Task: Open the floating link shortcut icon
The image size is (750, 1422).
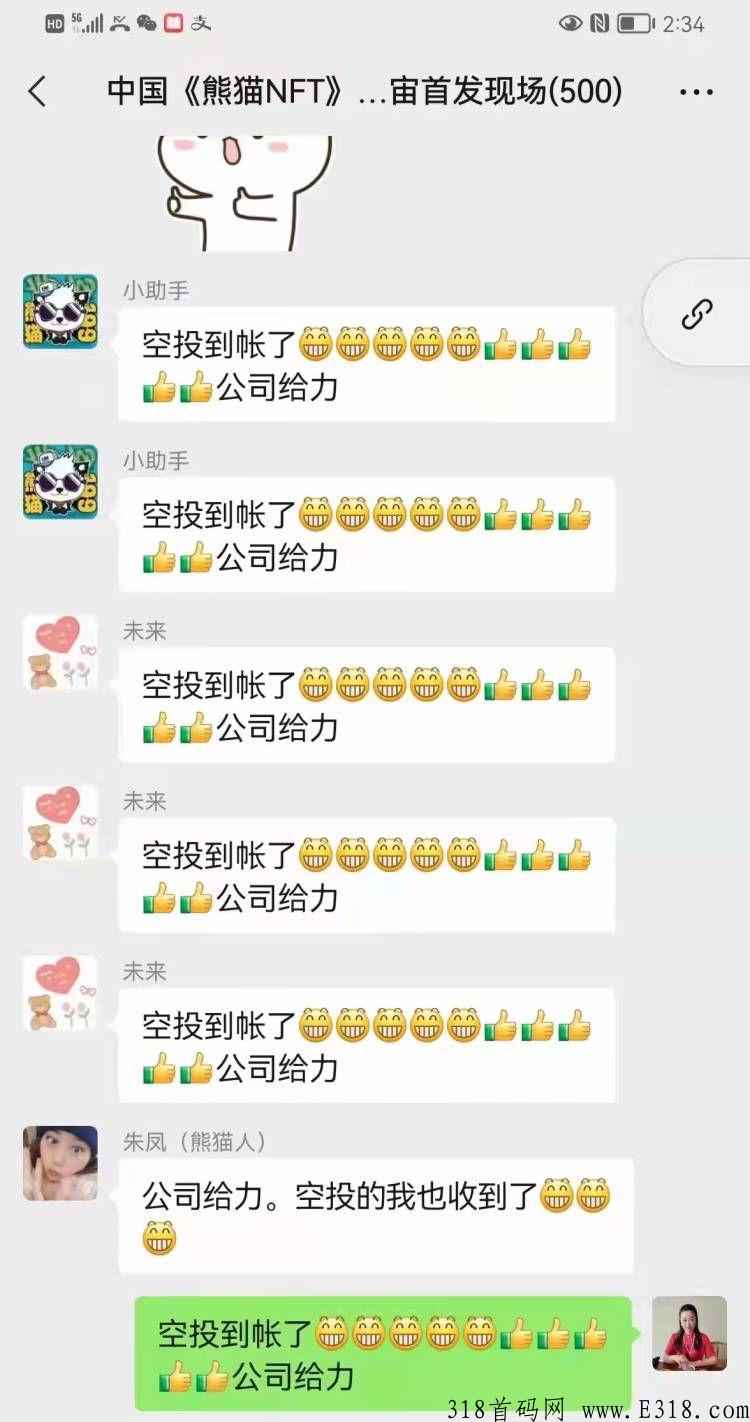Action: tap(699, 313)
